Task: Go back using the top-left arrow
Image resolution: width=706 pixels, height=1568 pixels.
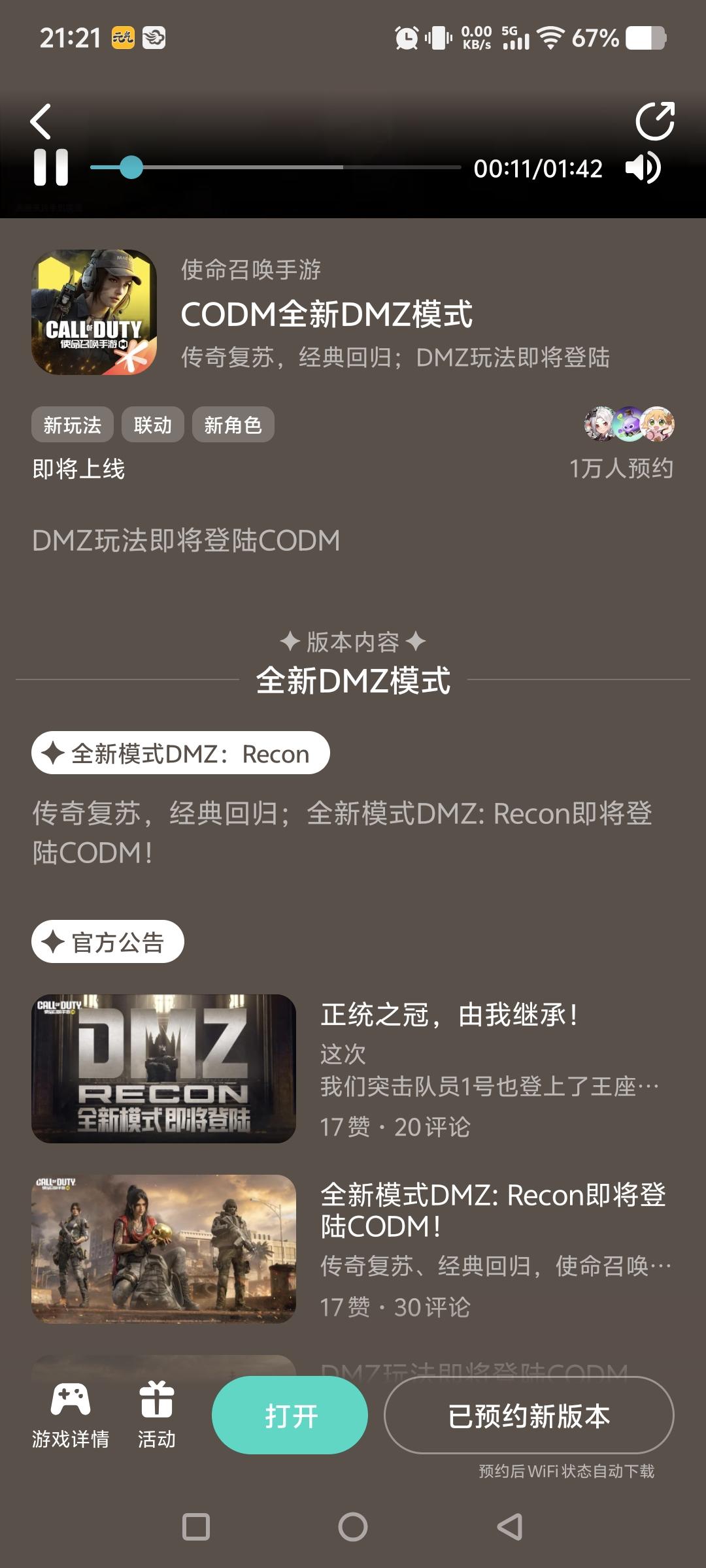Action: (x=41, y=122)
